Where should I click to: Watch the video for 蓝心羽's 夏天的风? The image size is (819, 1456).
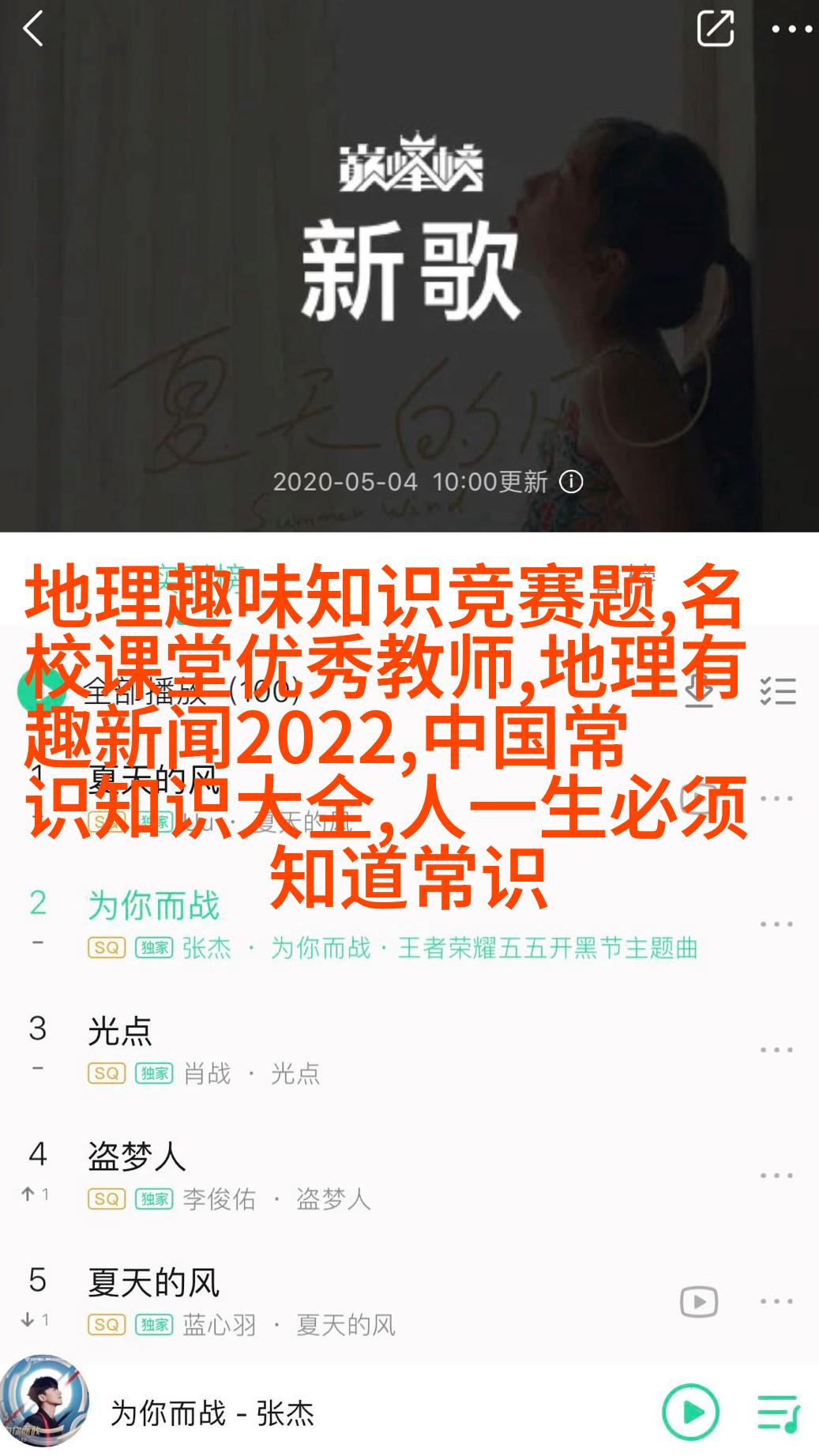point(699,1301)
